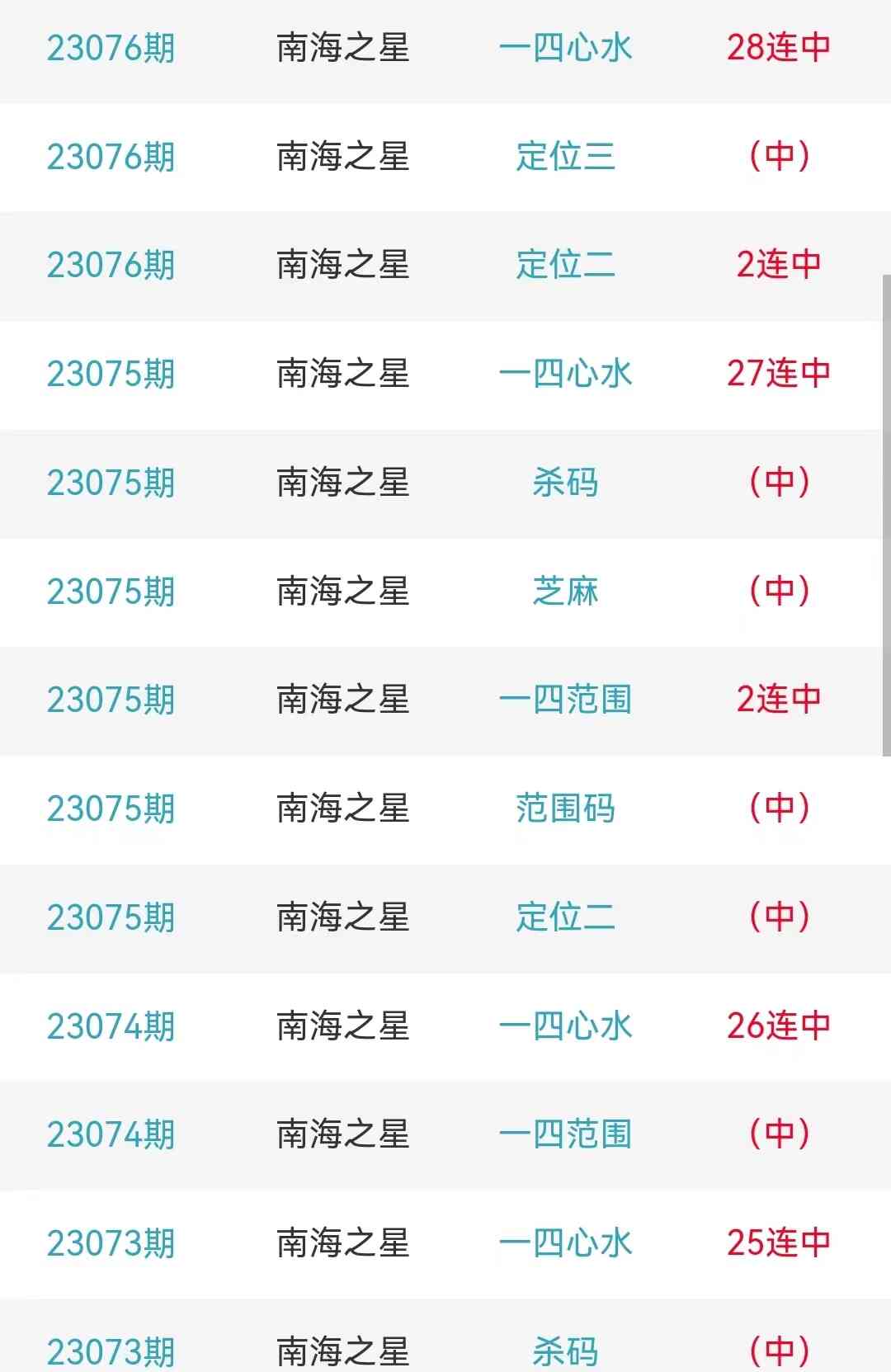Open the 23074期 一四范围 entry
891x1372 pixels.
tap(565, 1134)
